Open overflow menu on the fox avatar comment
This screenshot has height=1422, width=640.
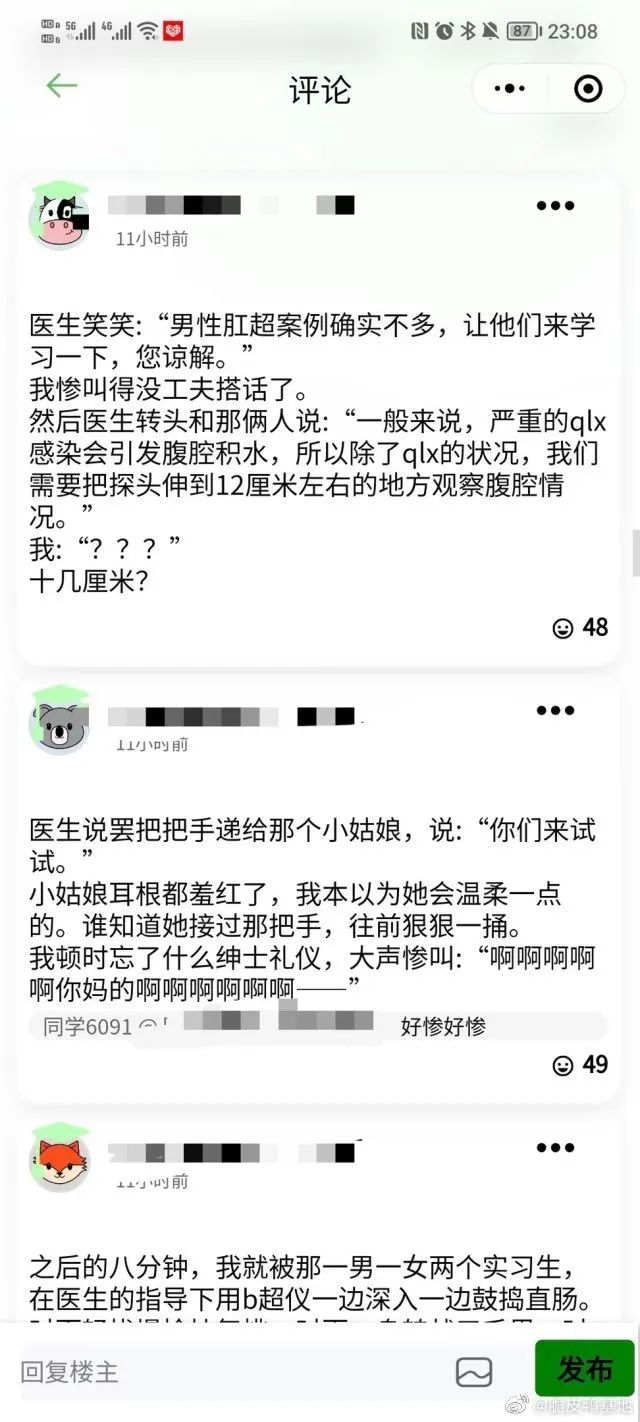[555, 1147]
